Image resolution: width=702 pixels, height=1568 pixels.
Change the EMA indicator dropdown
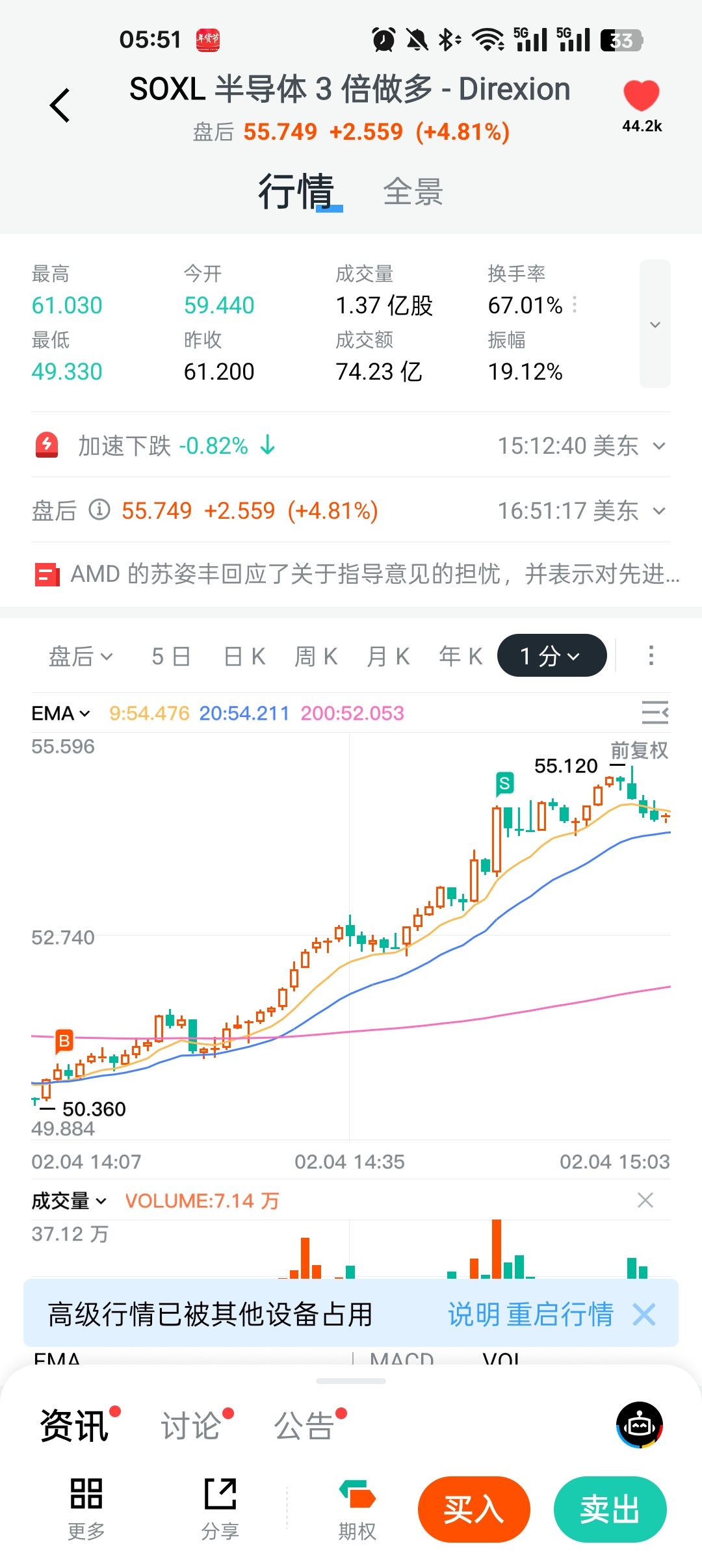tap(60, 714)
